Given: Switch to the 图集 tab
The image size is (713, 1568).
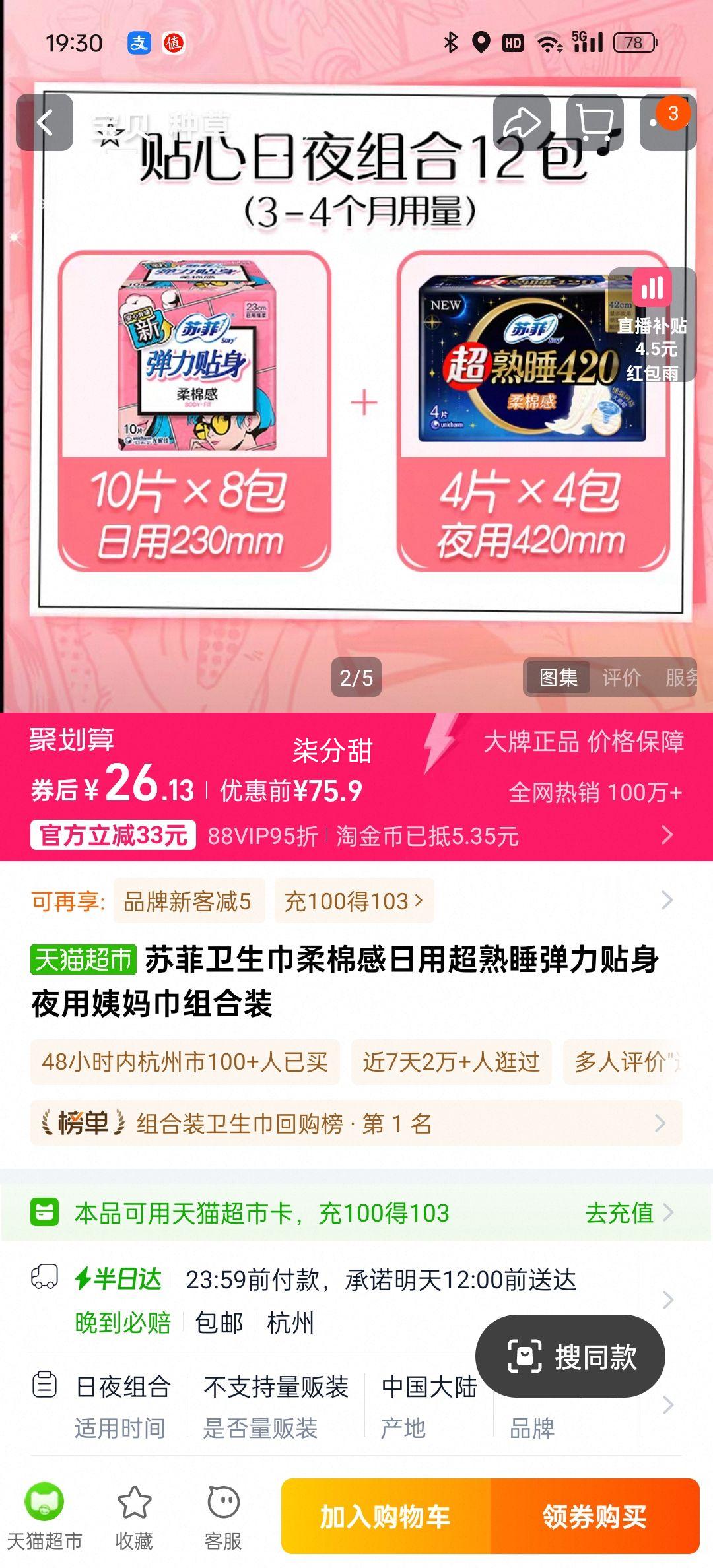Looking at the screenshot, I should pos(559,678).
